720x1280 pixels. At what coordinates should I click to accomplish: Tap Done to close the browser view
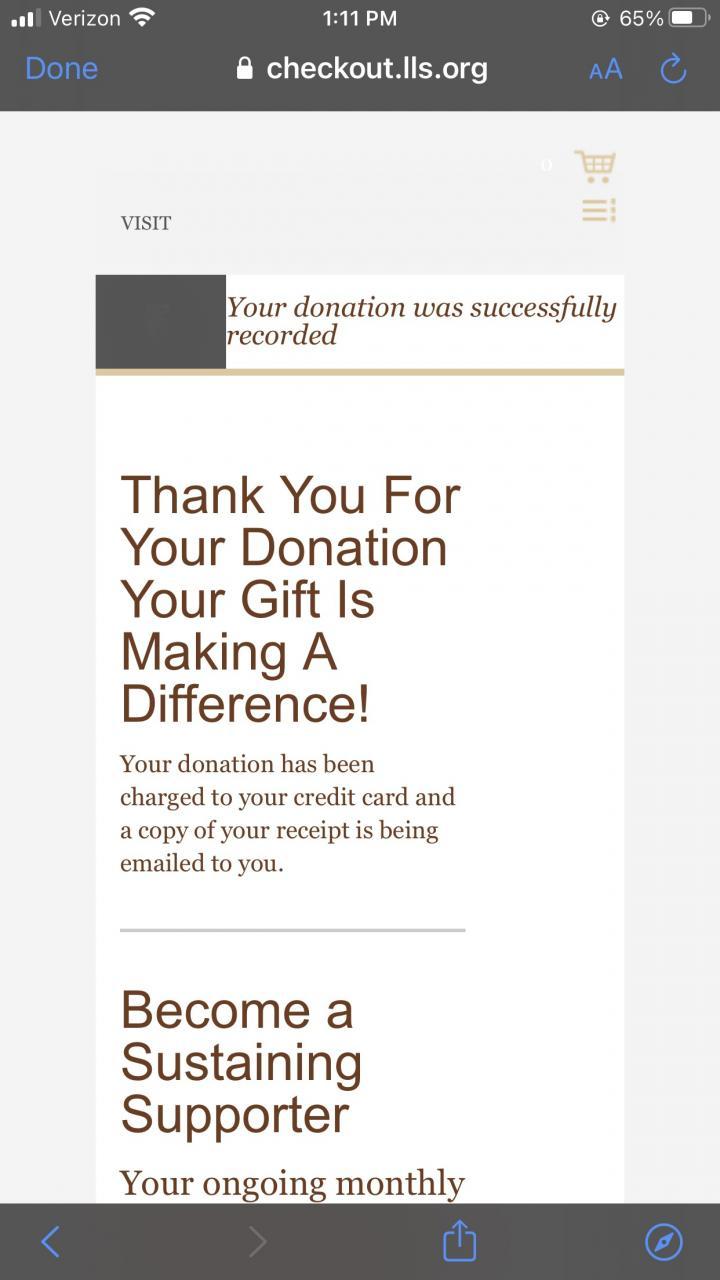(x=61, y=68)
